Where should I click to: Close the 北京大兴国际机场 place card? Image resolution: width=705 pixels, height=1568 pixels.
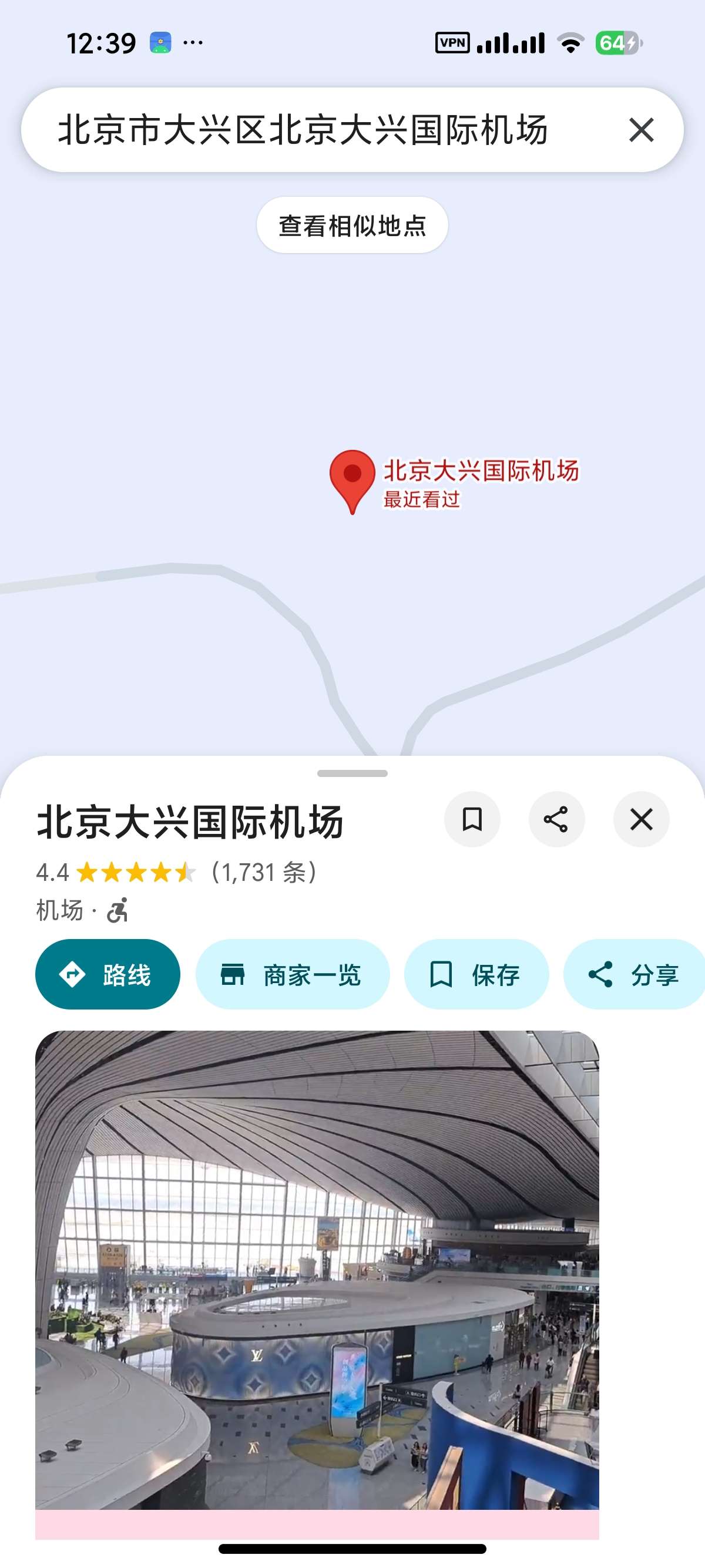pos(641,819)
